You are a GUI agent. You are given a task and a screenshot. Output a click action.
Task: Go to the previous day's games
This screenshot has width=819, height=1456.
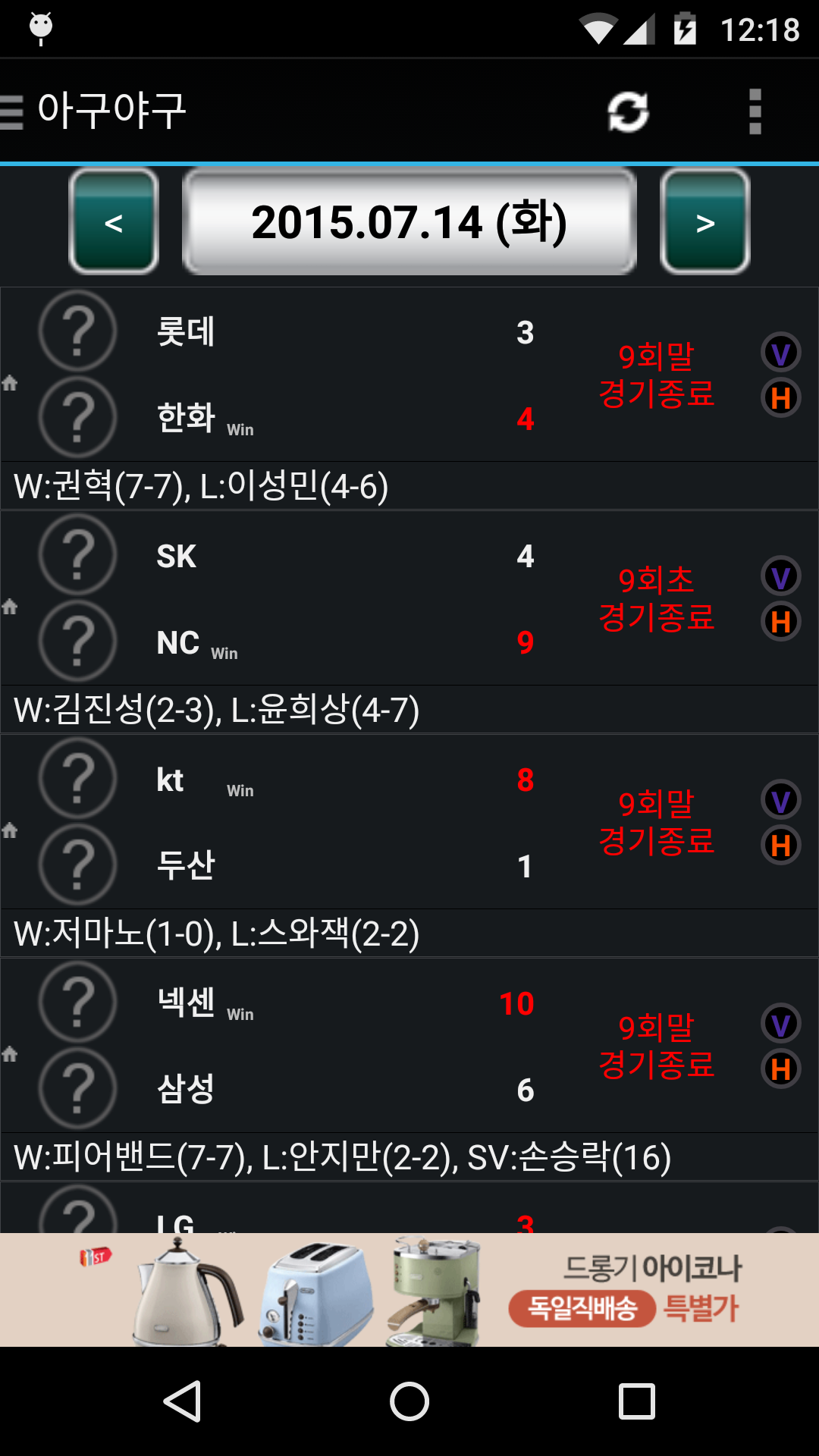coord(114,221)
